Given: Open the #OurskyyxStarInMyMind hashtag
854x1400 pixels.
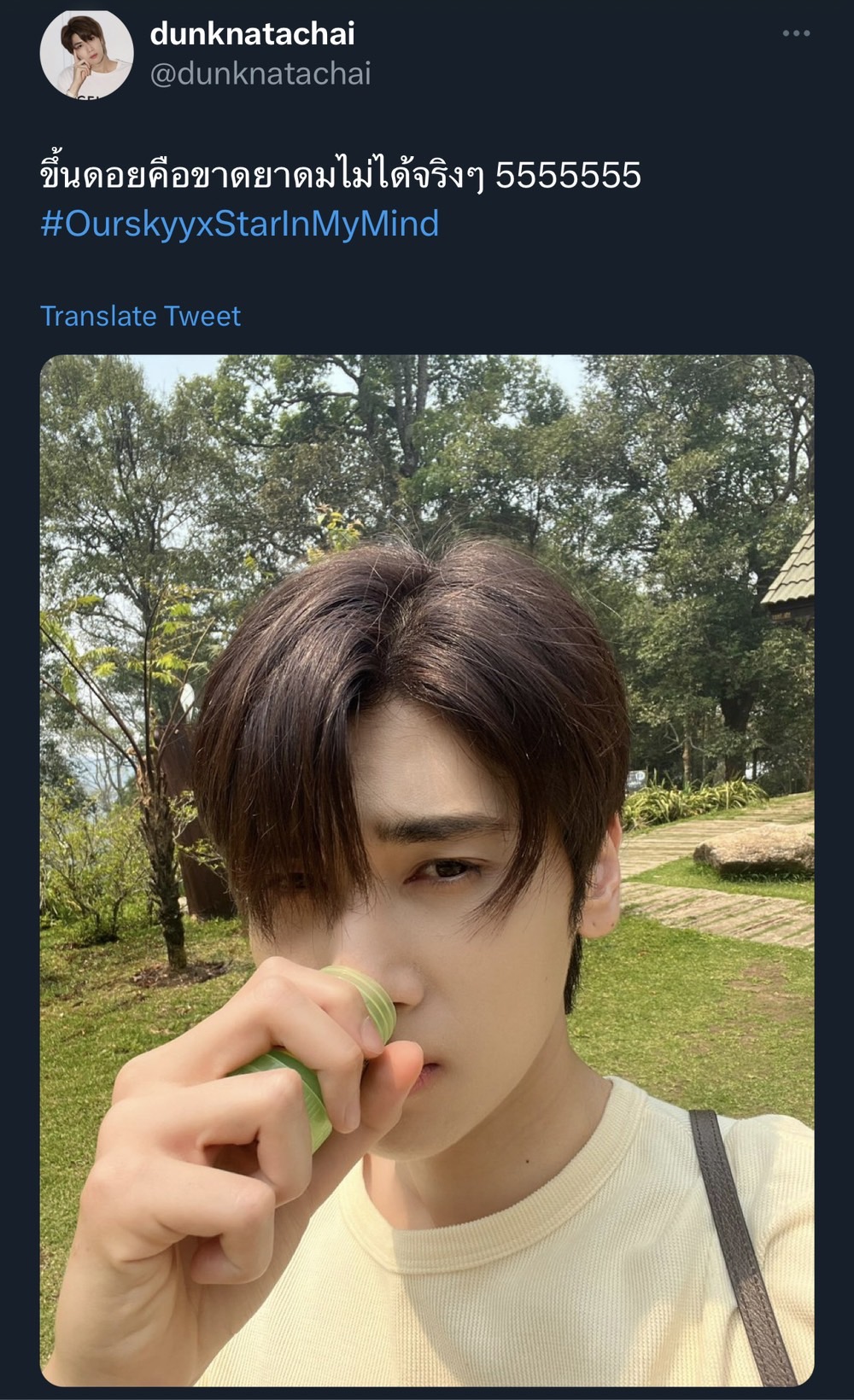Looking at the screenshot, I should (x=240, y=224).
